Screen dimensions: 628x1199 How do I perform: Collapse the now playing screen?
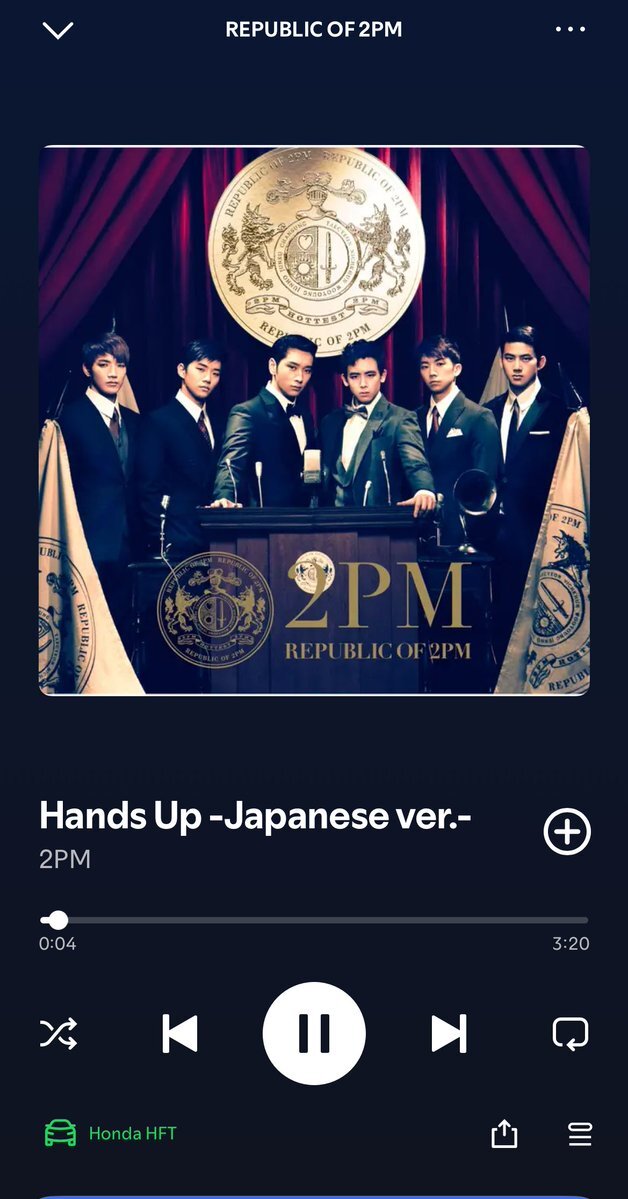[58, 30]
